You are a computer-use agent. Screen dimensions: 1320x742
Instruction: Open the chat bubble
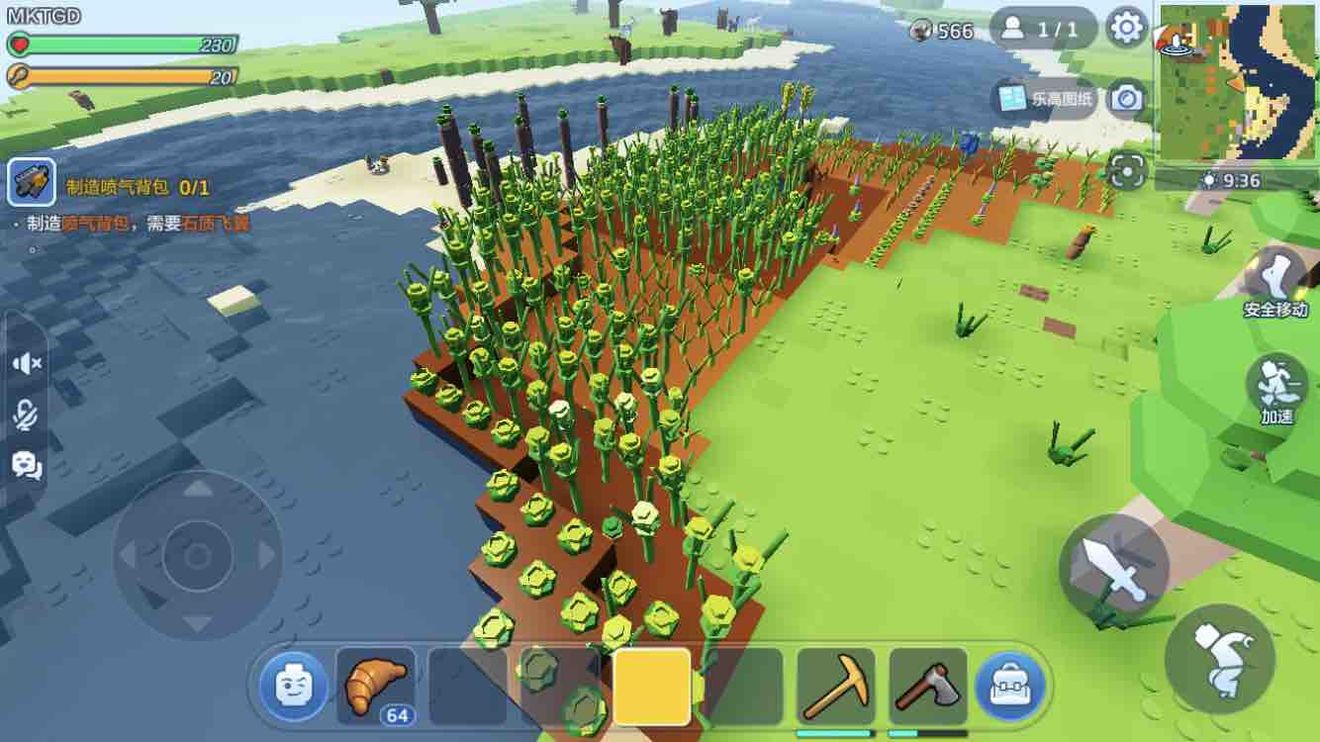tap(26, 465)
